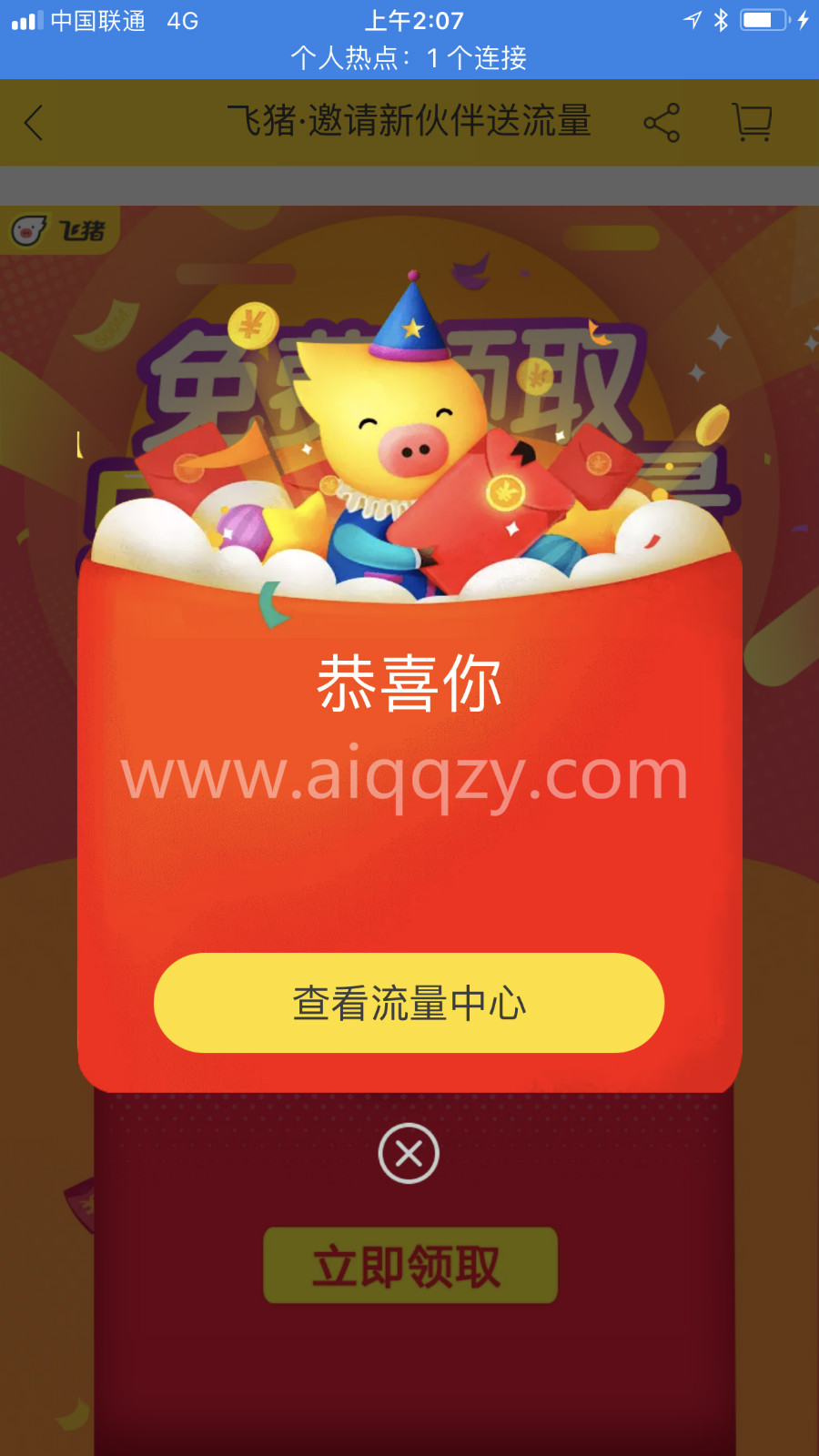
Task: Close the 恭喜你 red envelope popup
Action: 409,1153
